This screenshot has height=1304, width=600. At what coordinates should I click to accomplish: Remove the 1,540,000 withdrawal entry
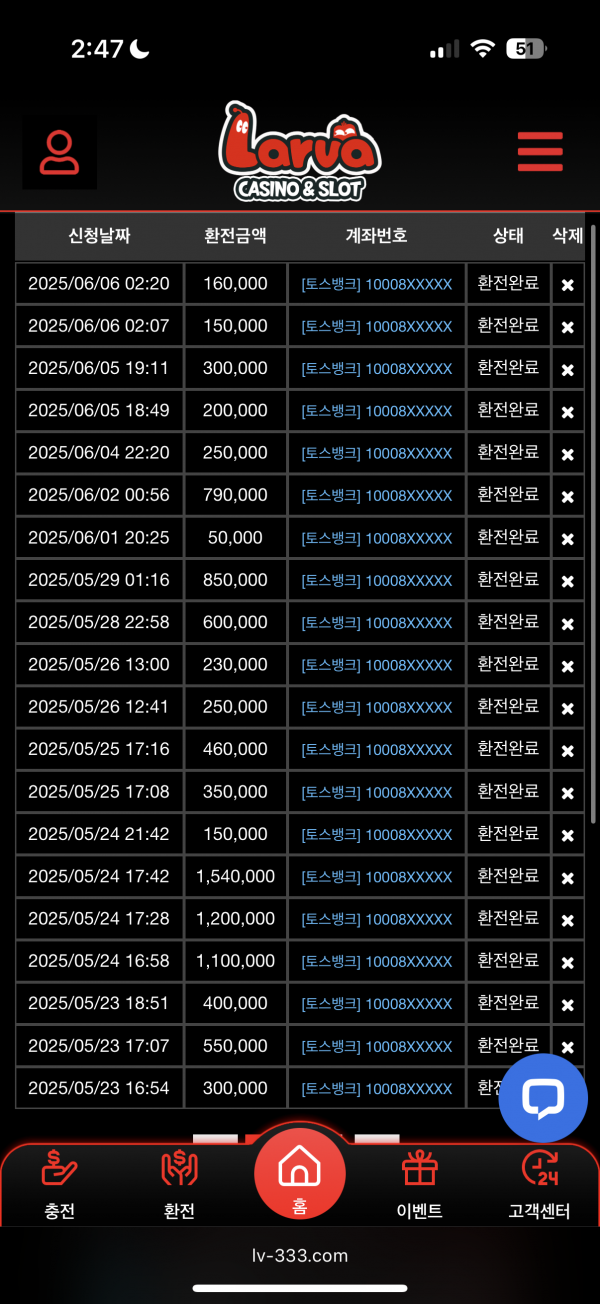point(567,878)
